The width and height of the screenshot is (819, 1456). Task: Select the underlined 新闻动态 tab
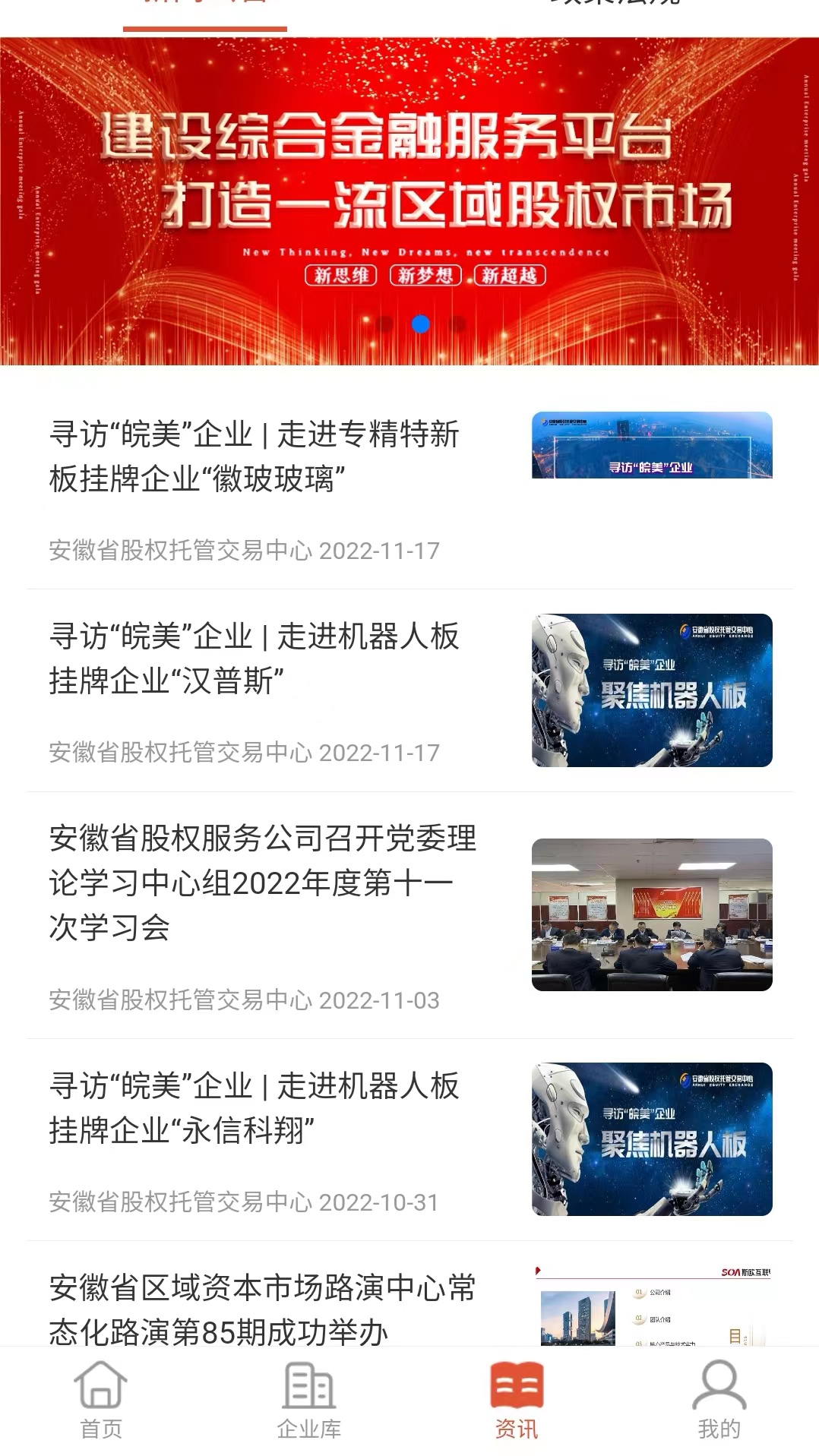[x=205, y=8]
